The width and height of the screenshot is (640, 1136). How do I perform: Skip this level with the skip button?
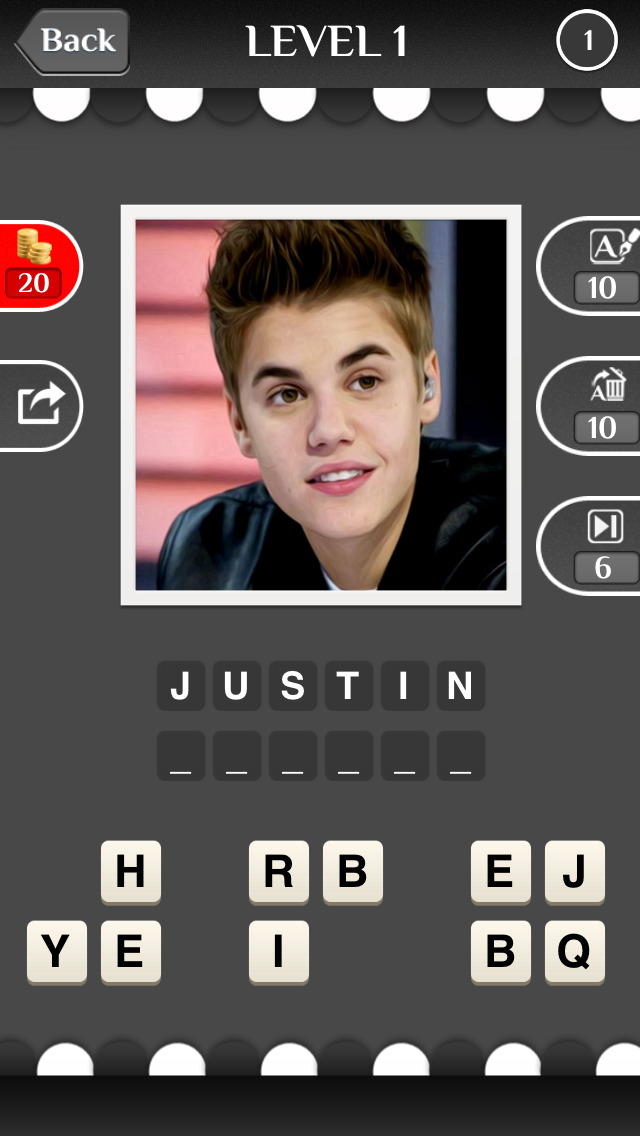pos(589,546)
